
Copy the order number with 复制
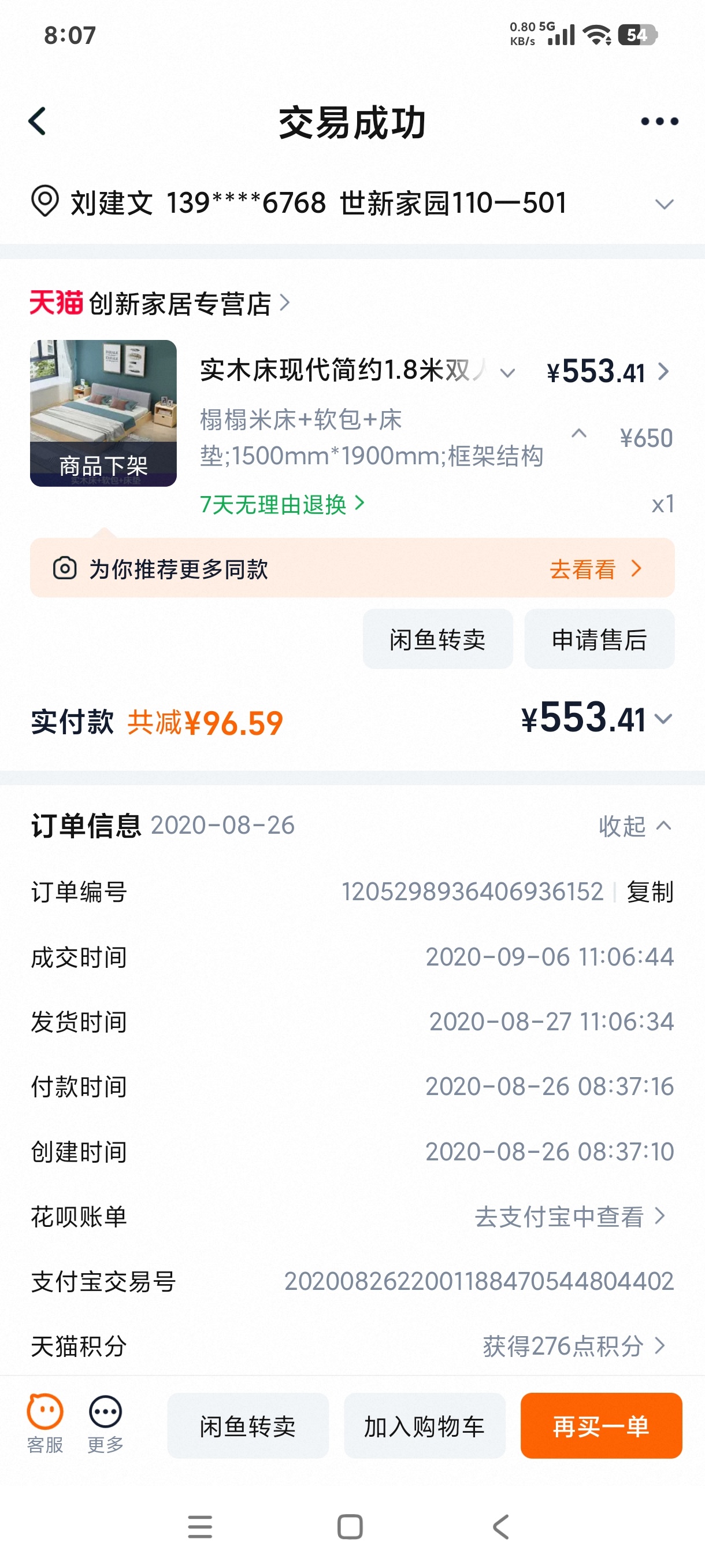click(650, 892)
